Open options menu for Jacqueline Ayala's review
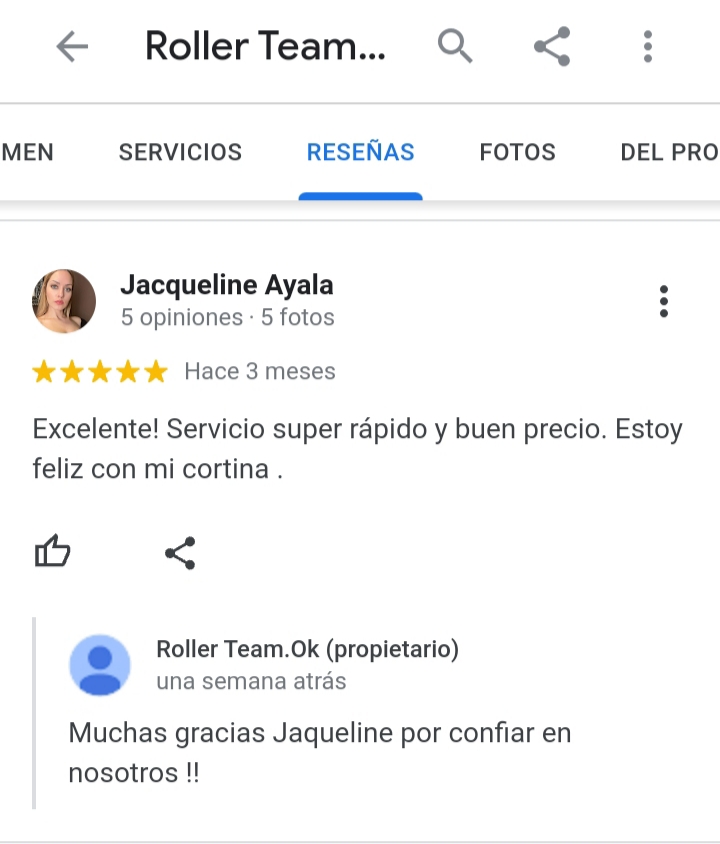This screenshot has width=720, height=844. point(663,301)
